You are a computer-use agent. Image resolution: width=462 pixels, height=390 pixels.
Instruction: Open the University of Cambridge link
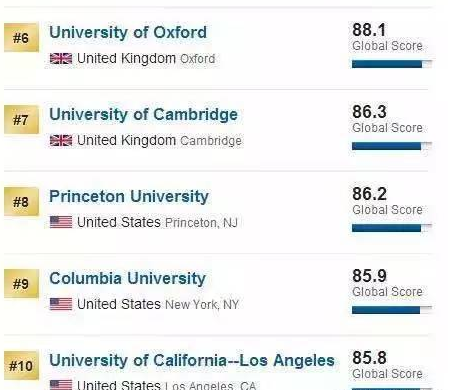(144, 114)
